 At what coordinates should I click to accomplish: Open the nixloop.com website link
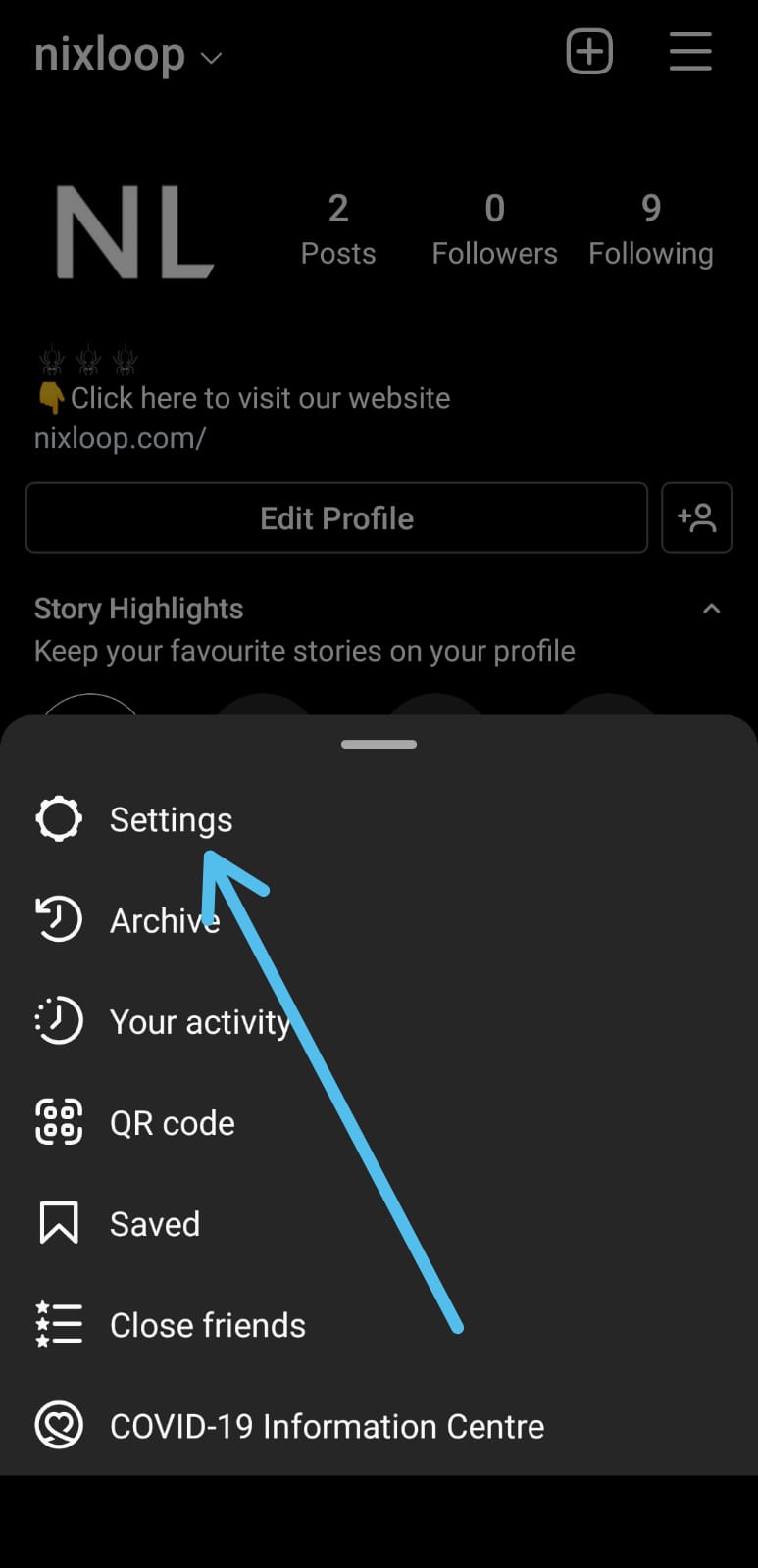[x=120, y=438]
